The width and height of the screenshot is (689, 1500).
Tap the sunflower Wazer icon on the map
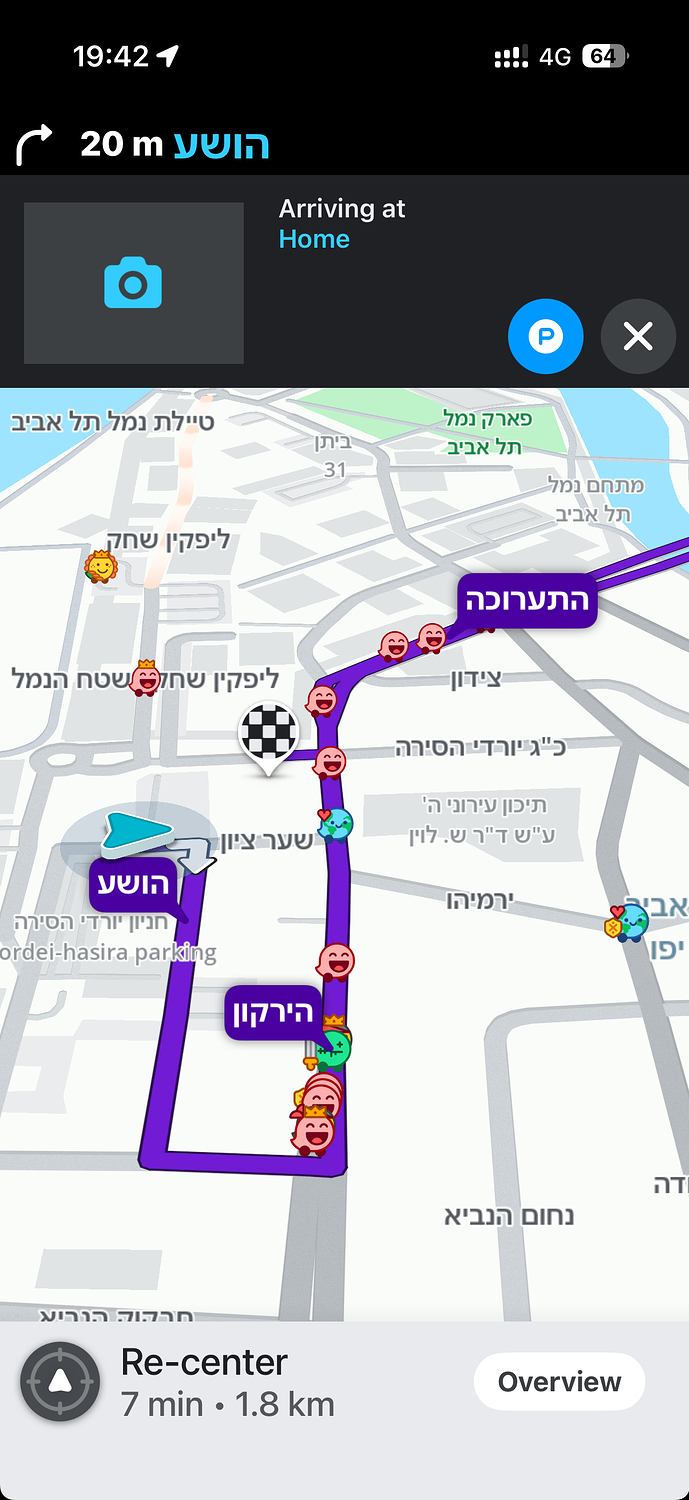(x=101, y=567)
